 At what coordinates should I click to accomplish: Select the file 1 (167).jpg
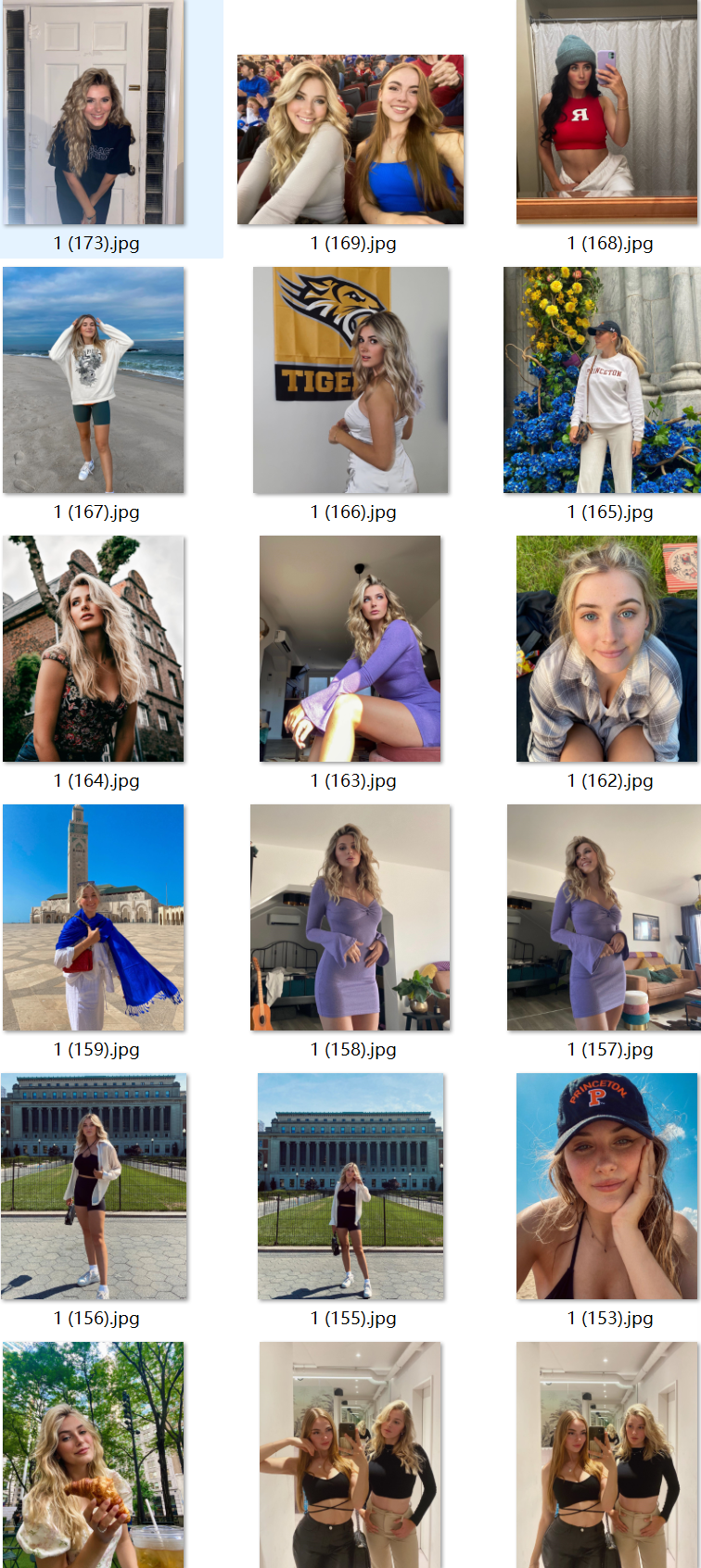point(94,380)
